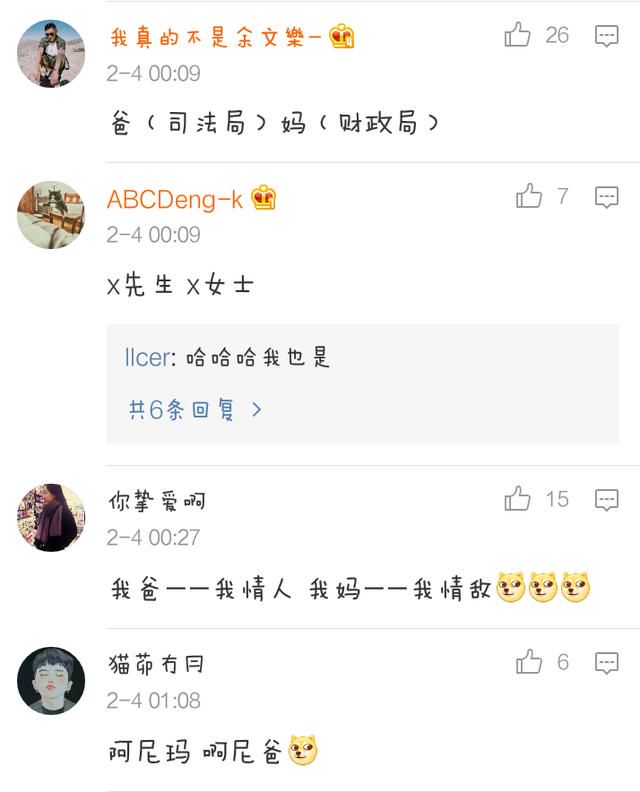The image size is (640, 792).
Task: Like 猫茆冇冃's comment
Action: [x=529, y=662]
